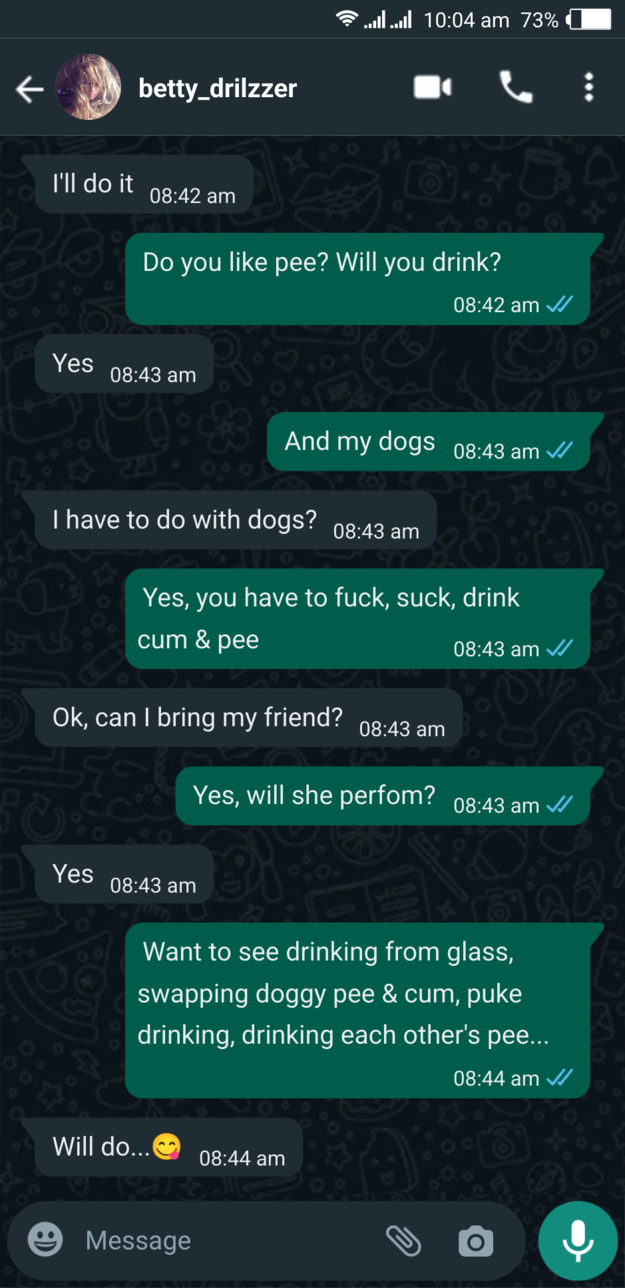The height and width of the screenshot is (1288, 625).
Task: Attach a file with the paperclip
Action: 404,1240
